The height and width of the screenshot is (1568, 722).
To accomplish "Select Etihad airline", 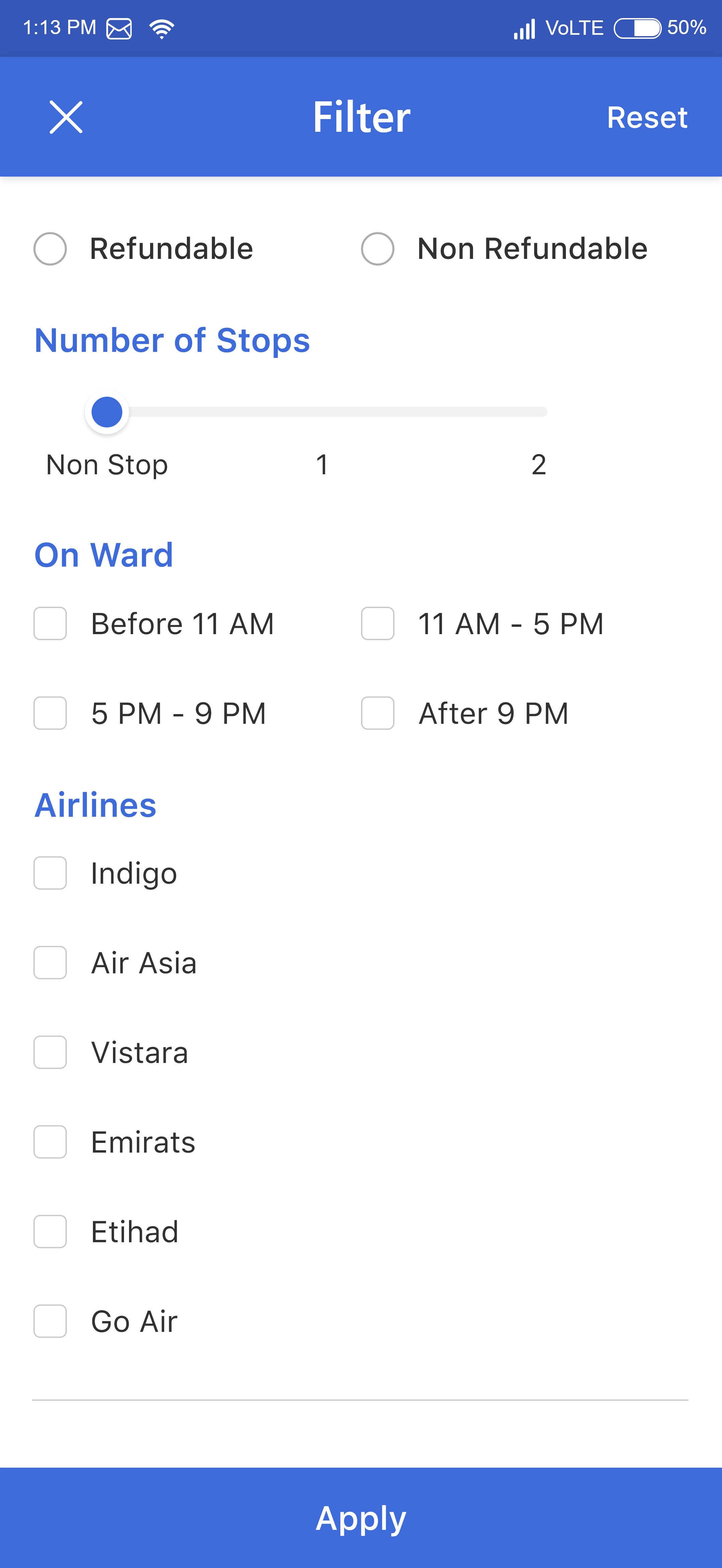I will (50, 1232).
